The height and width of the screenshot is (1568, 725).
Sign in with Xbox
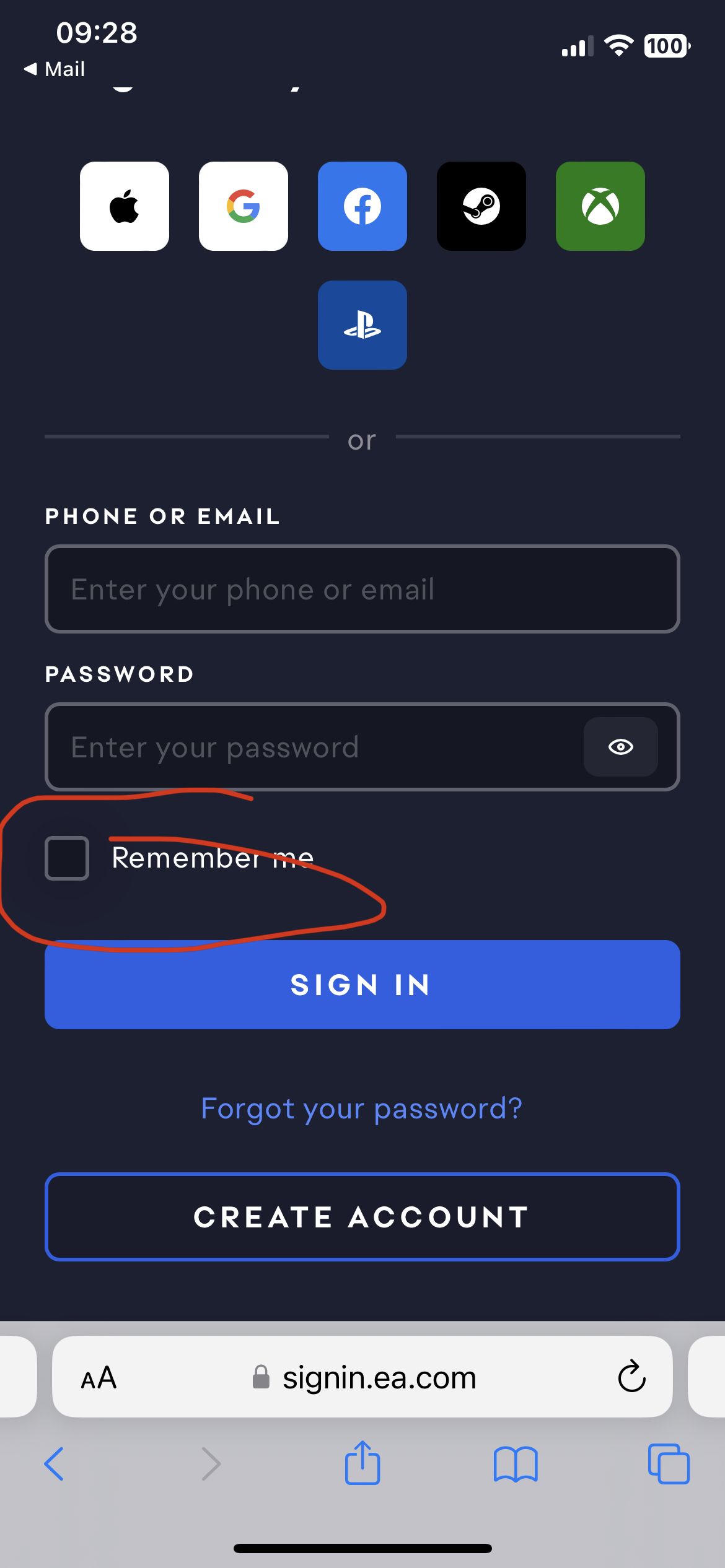(600, 206)
